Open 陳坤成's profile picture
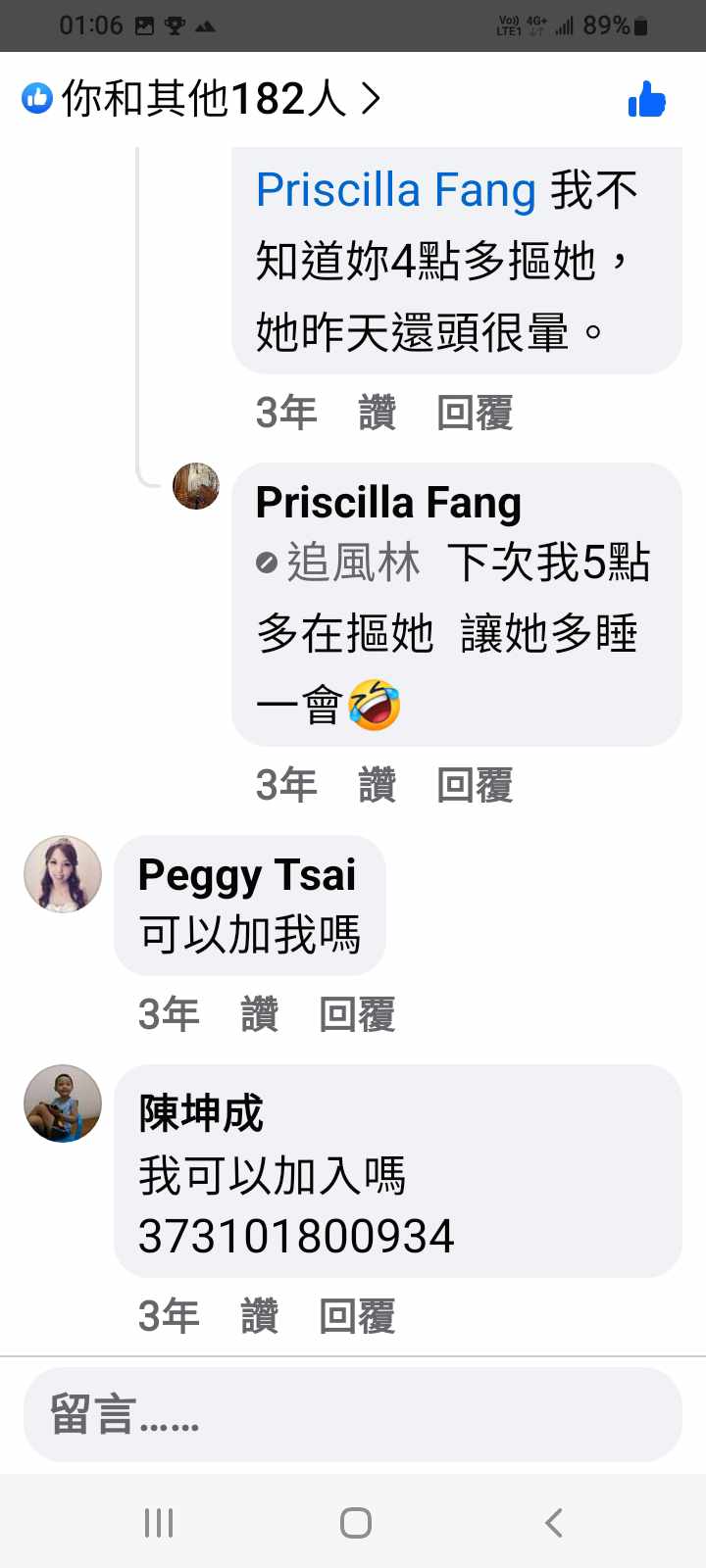 pyautogui.click(x=63, y=1103)
